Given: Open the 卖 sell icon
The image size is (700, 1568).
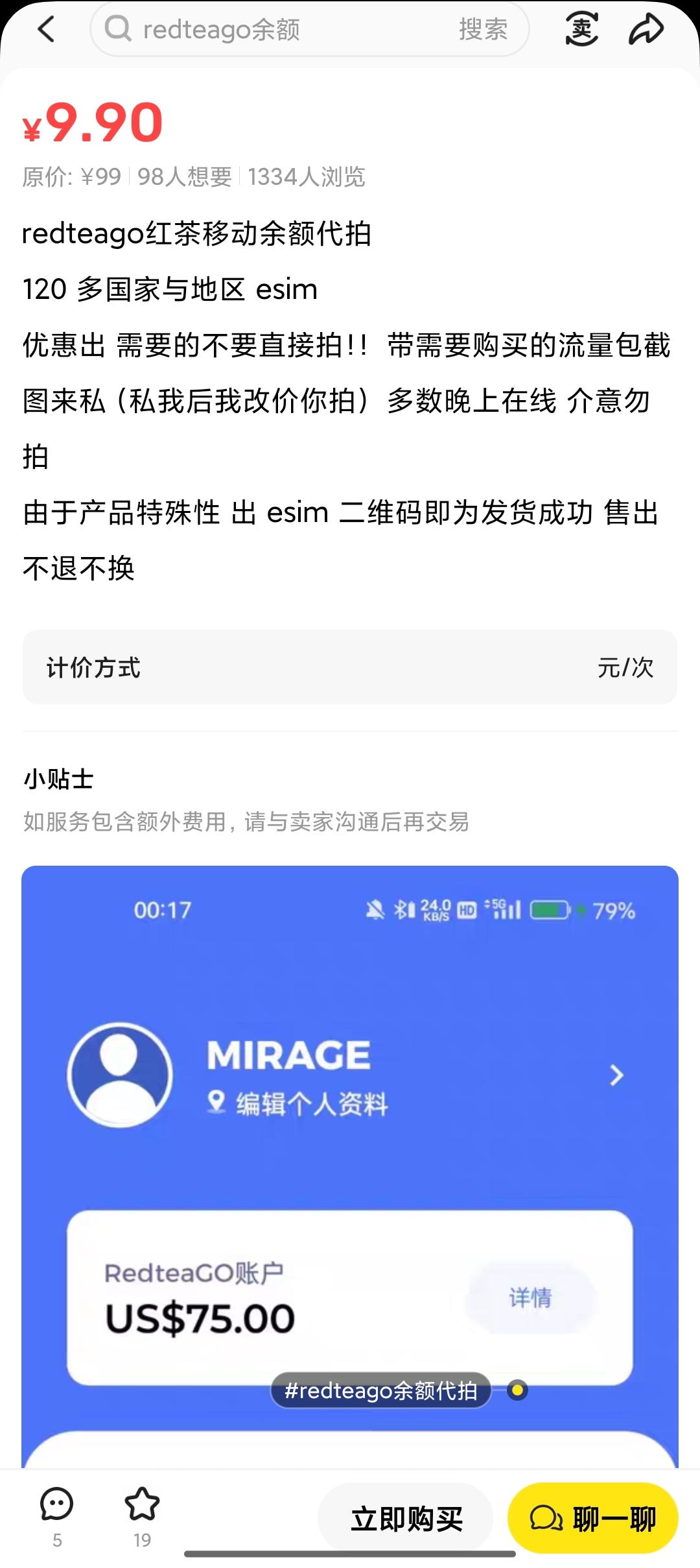Looking at the screenshot, I should (581, 29).
